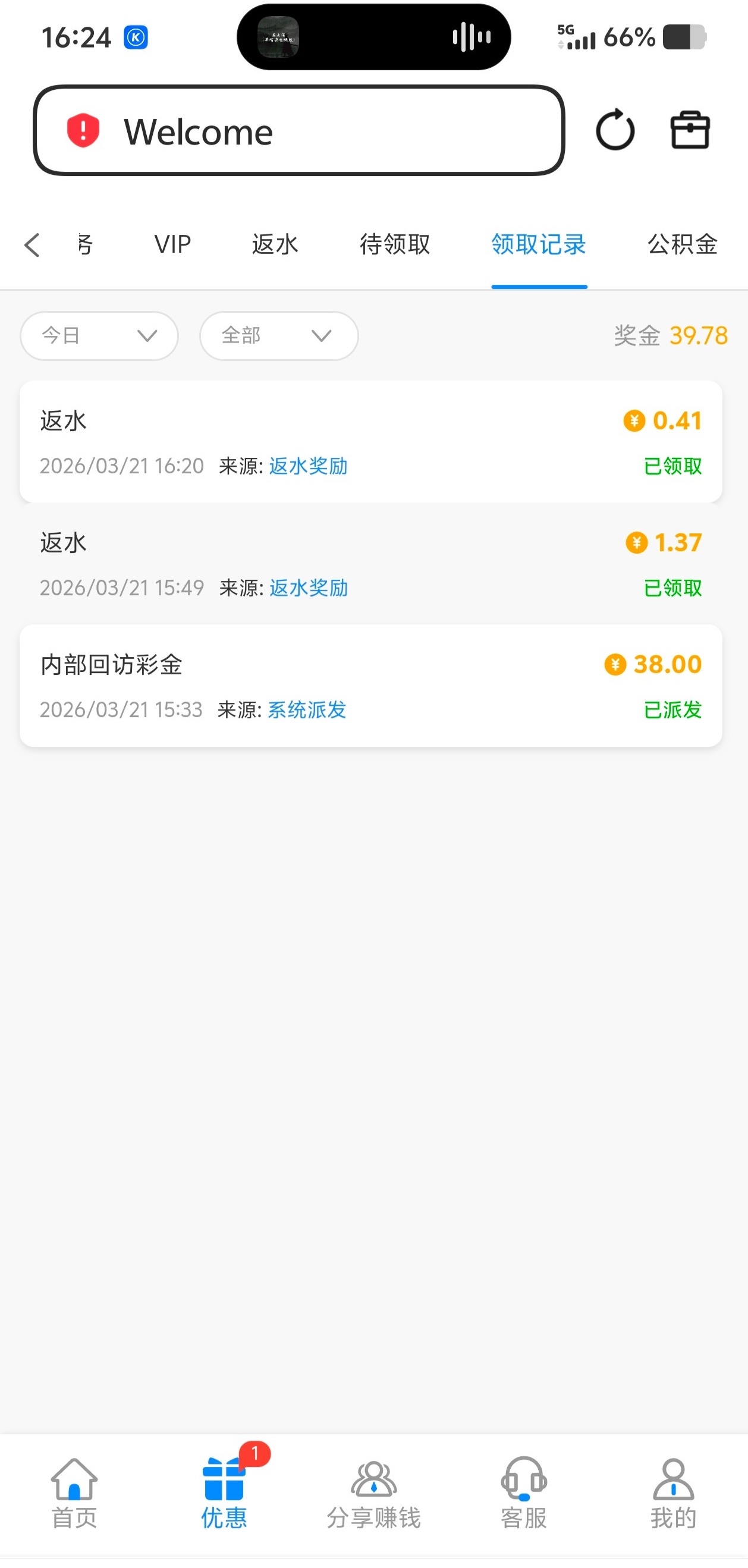Switch to the 公积金 tab
Screen dimensions: 748x1568
(x=682, y=245)
